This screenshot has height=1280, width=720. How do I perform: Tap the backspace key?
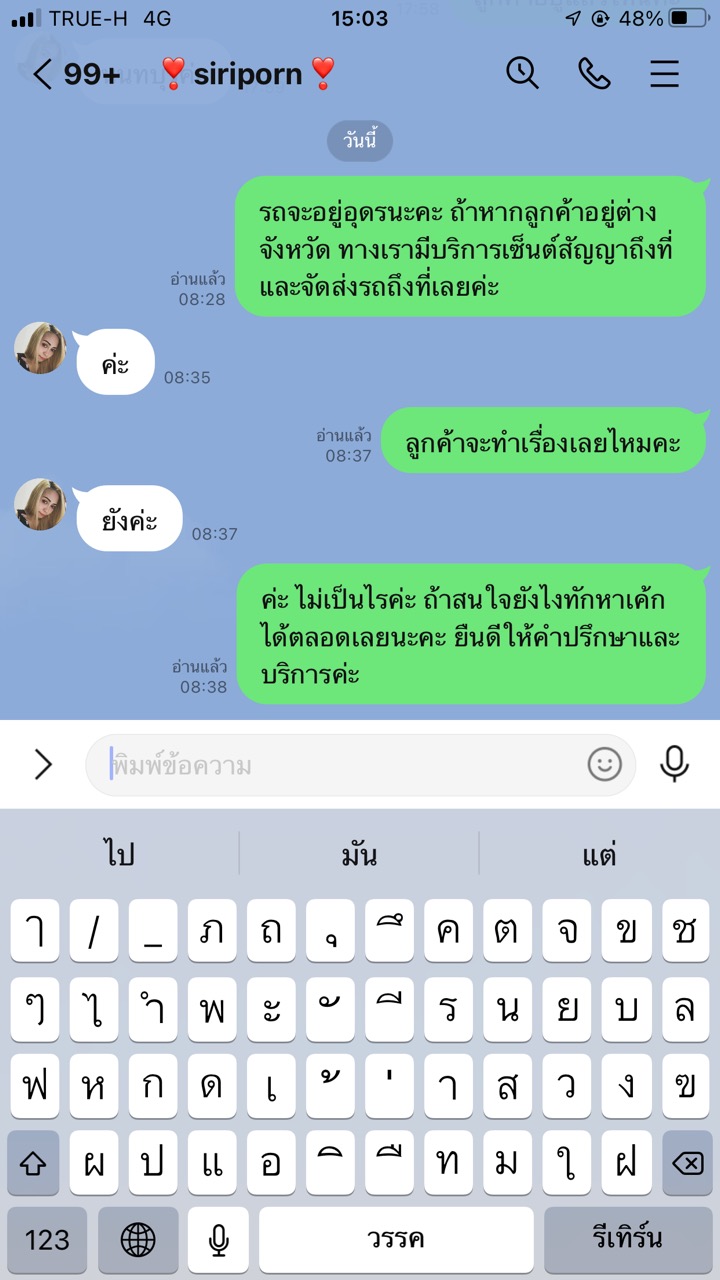click(x=686, y=1163)
